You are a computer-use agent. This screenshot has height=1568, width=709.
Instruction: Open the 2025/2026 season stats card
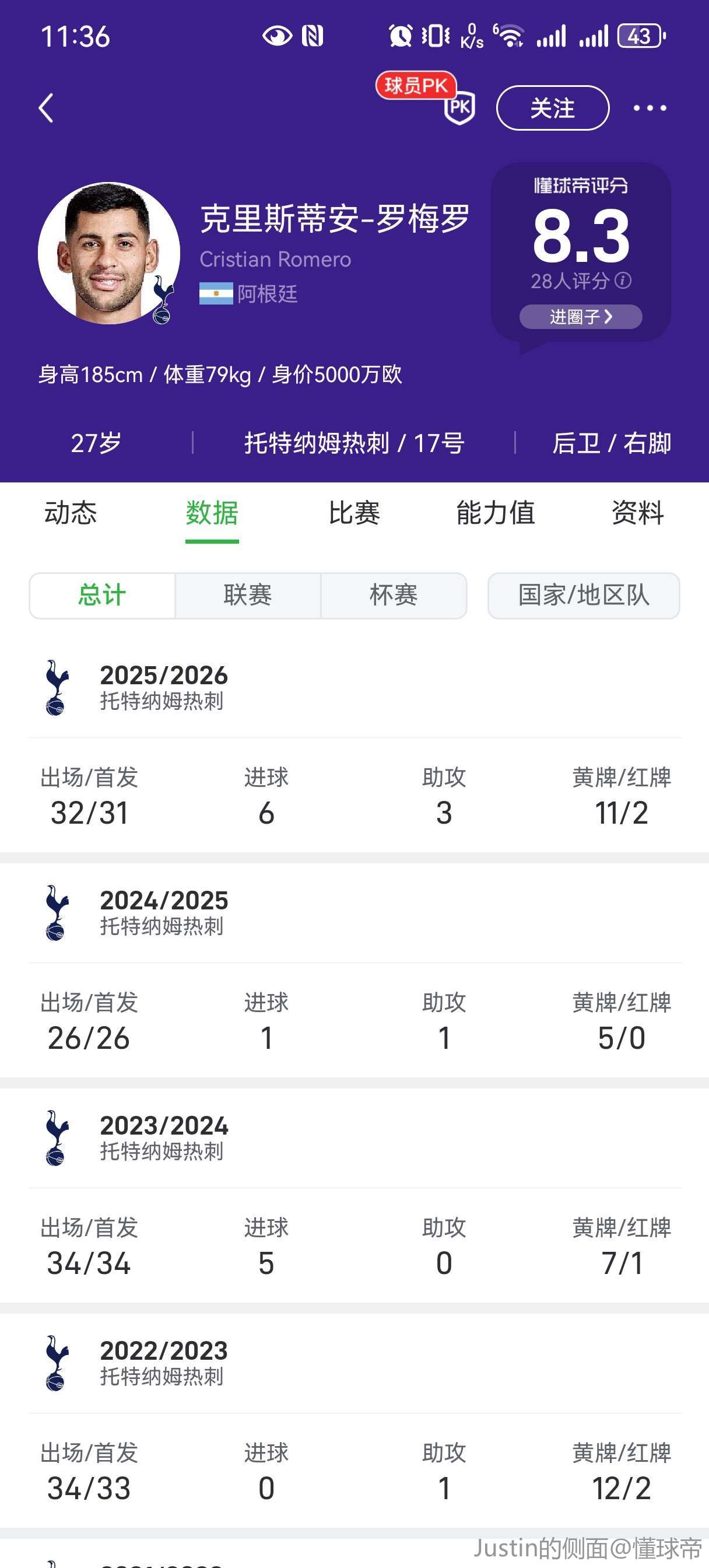pos(354,688)
